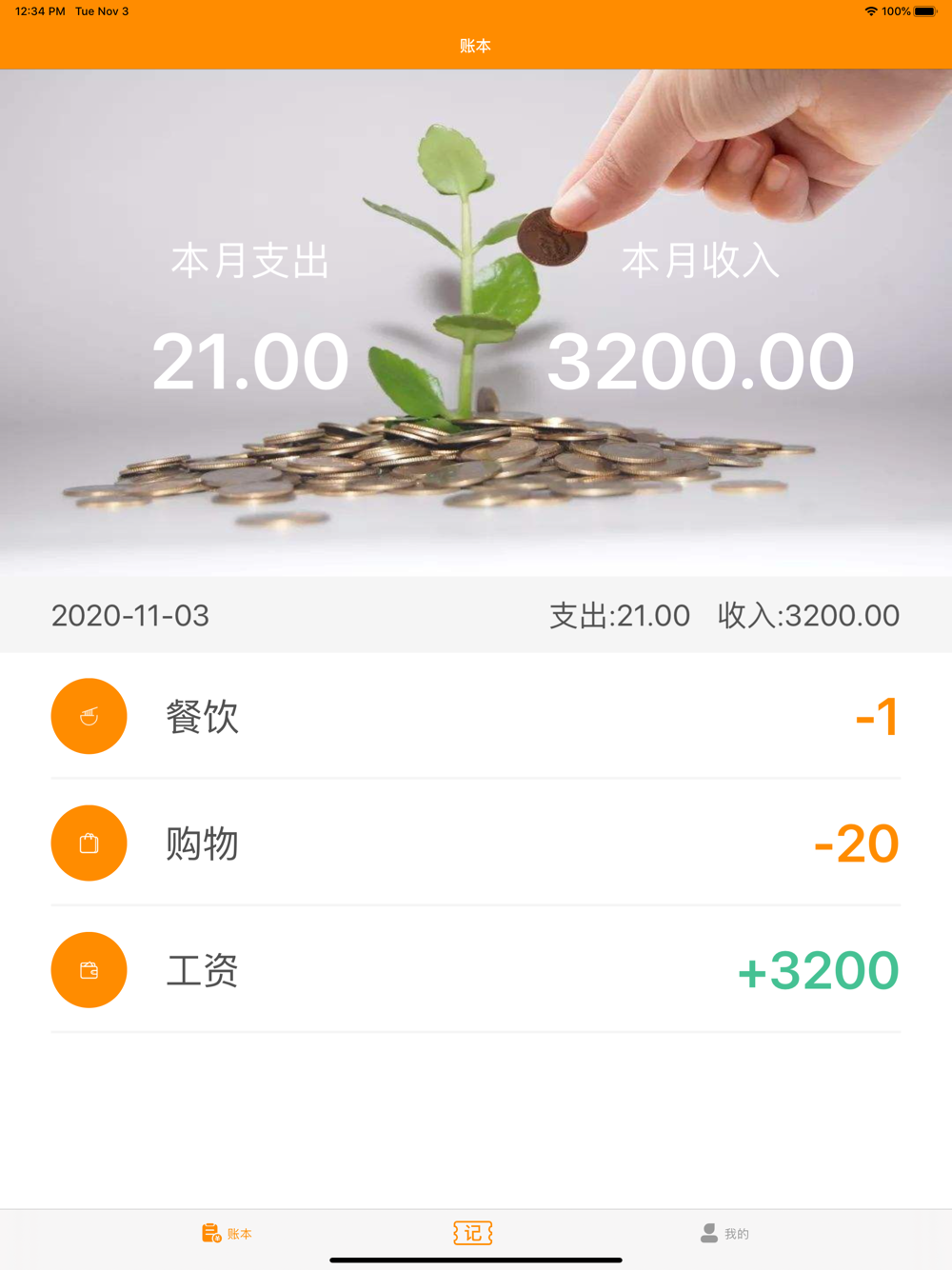Open the 餐饮 expense entry

[476, 716]
